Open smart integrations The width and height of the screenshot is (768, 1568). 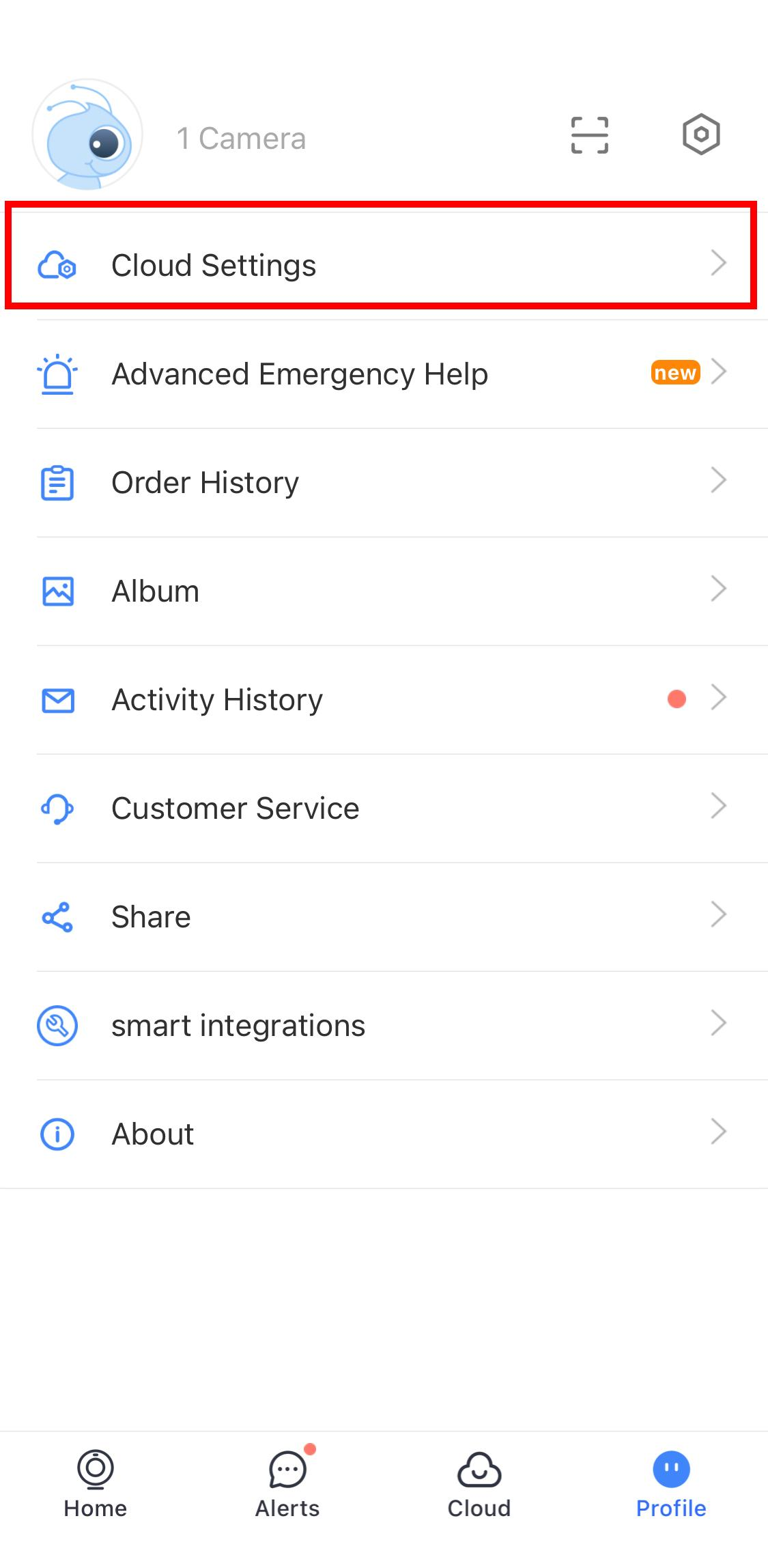tap(382, 1025)
